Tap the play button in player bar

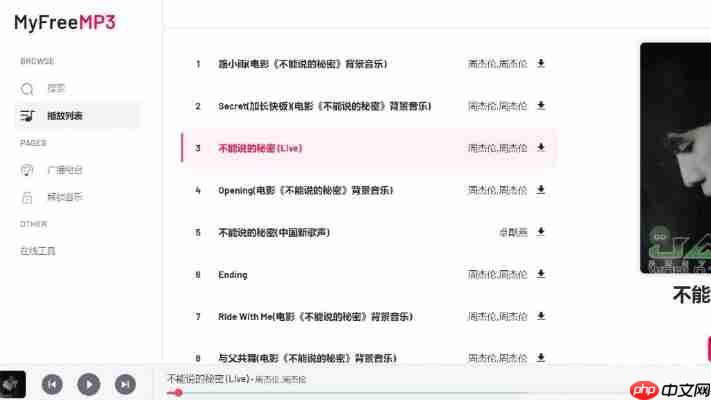[89, 384]
